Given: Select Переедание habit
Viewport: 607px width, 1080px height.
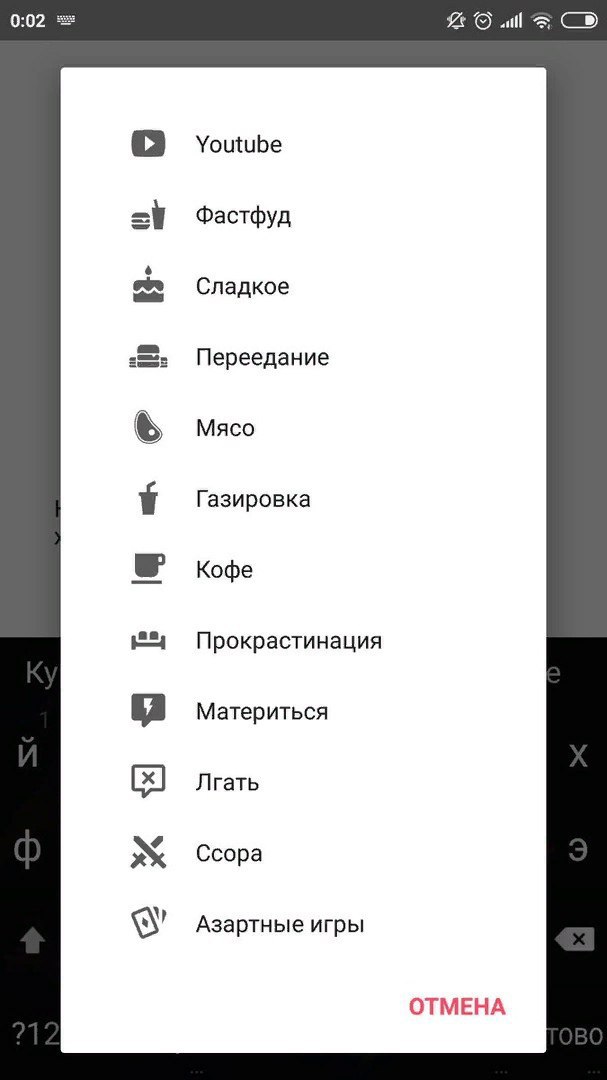Looking at the screenshot, I should 262,358.
